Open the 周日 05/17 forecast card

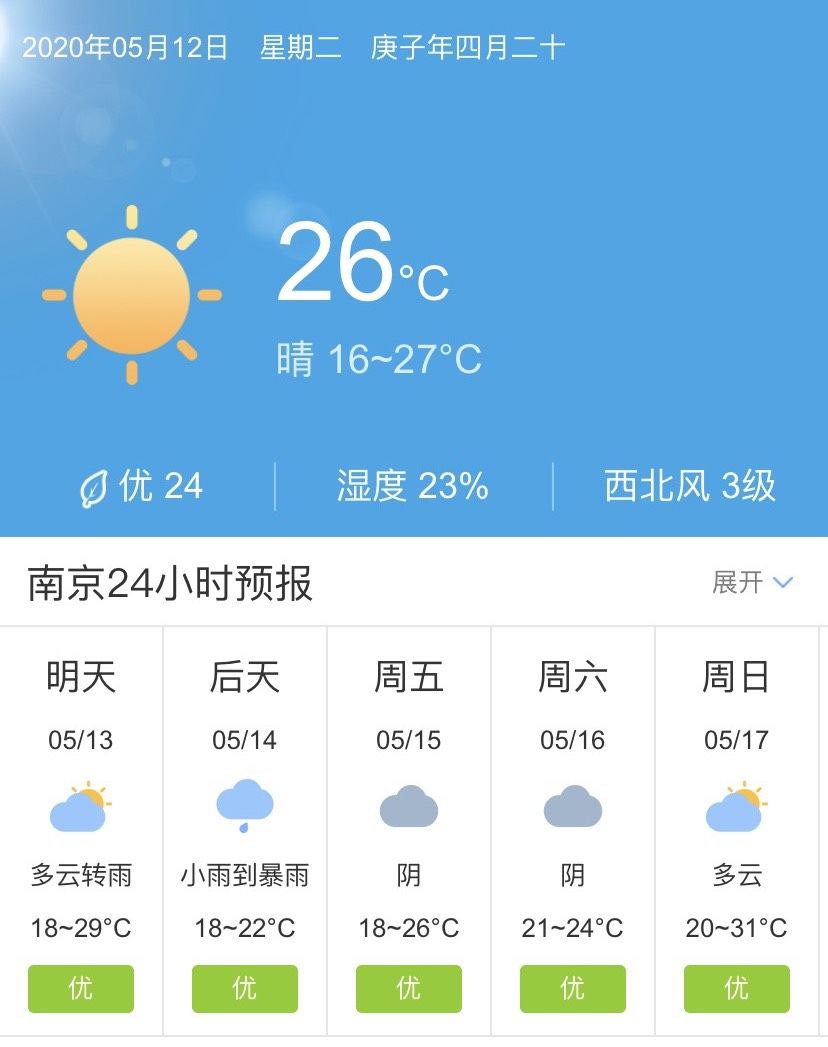(x=737, y=830)
